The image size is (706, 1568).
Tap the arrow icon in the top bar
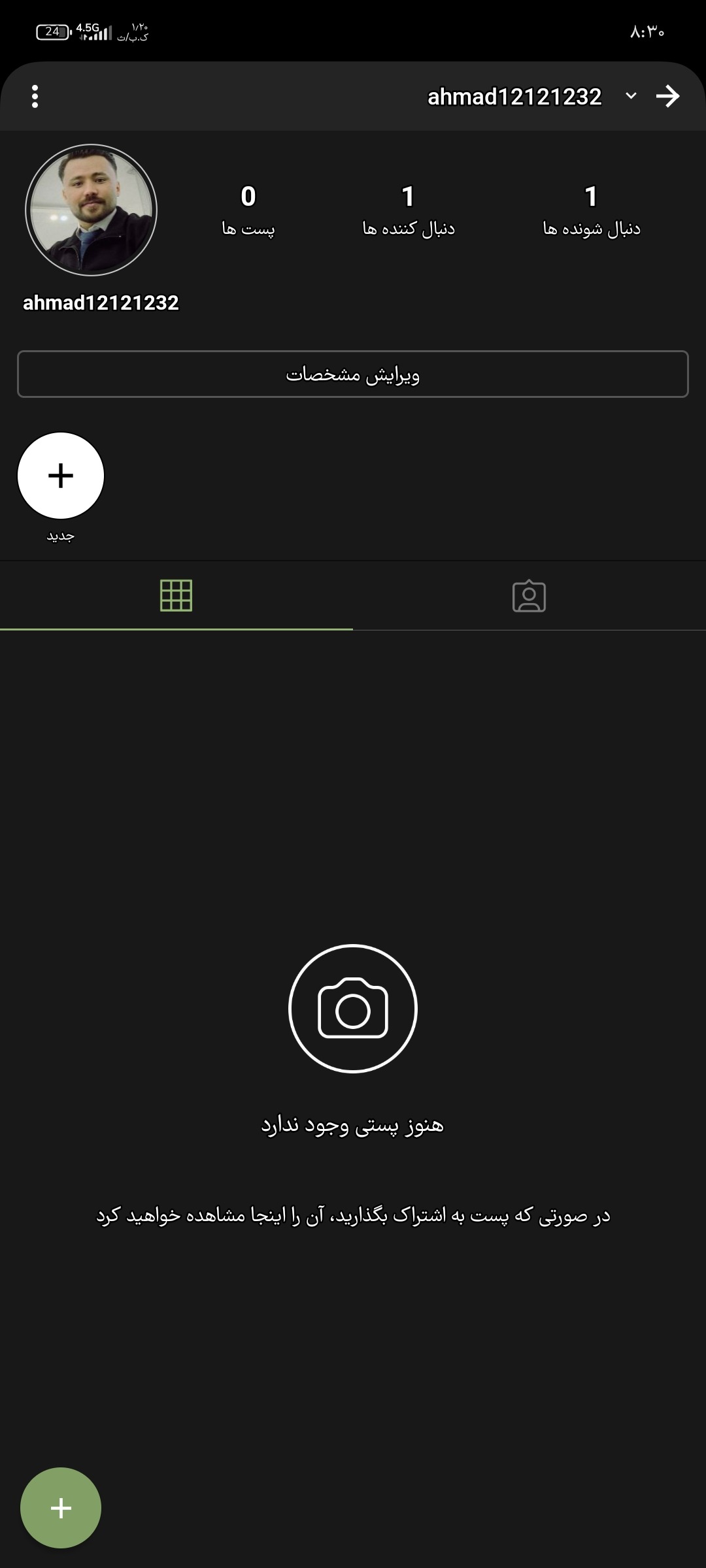coord(667,97)
